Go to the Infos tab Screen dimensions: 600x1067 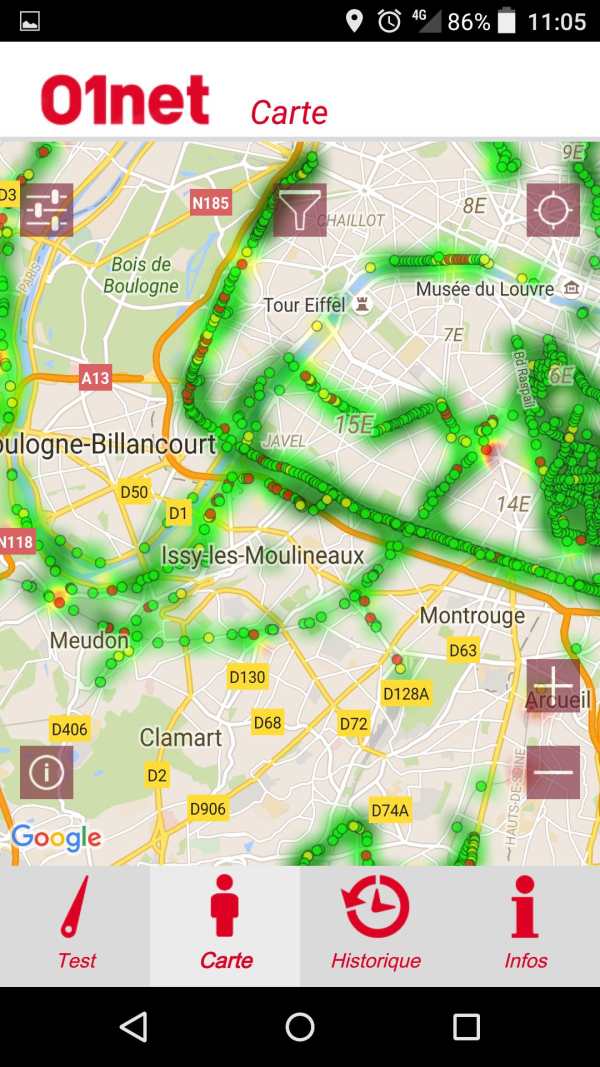[525, 926]
